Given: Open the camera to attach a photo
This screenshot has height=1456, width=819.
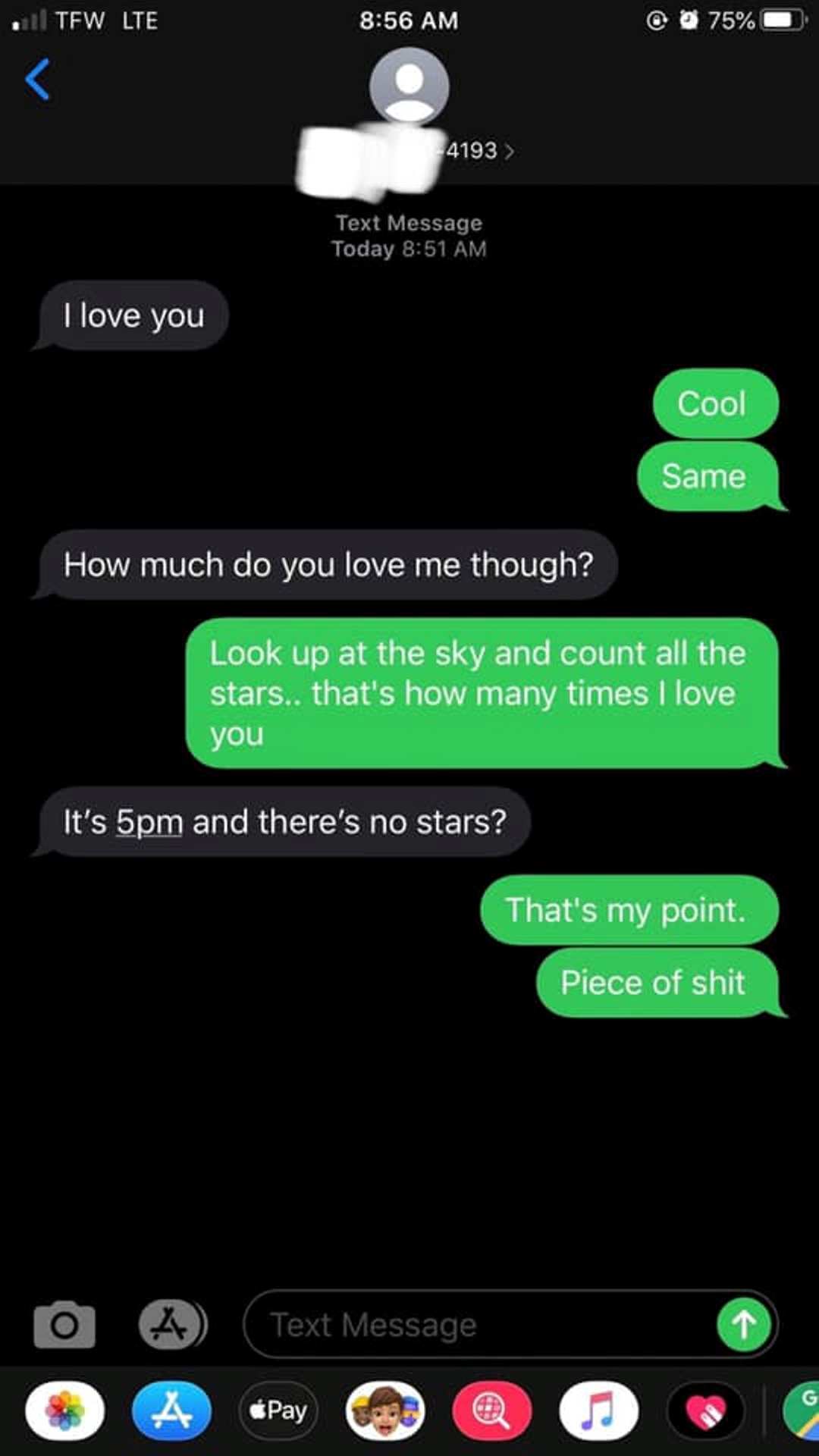Looking at the screenshot, I should click(x=64, y=1325).
